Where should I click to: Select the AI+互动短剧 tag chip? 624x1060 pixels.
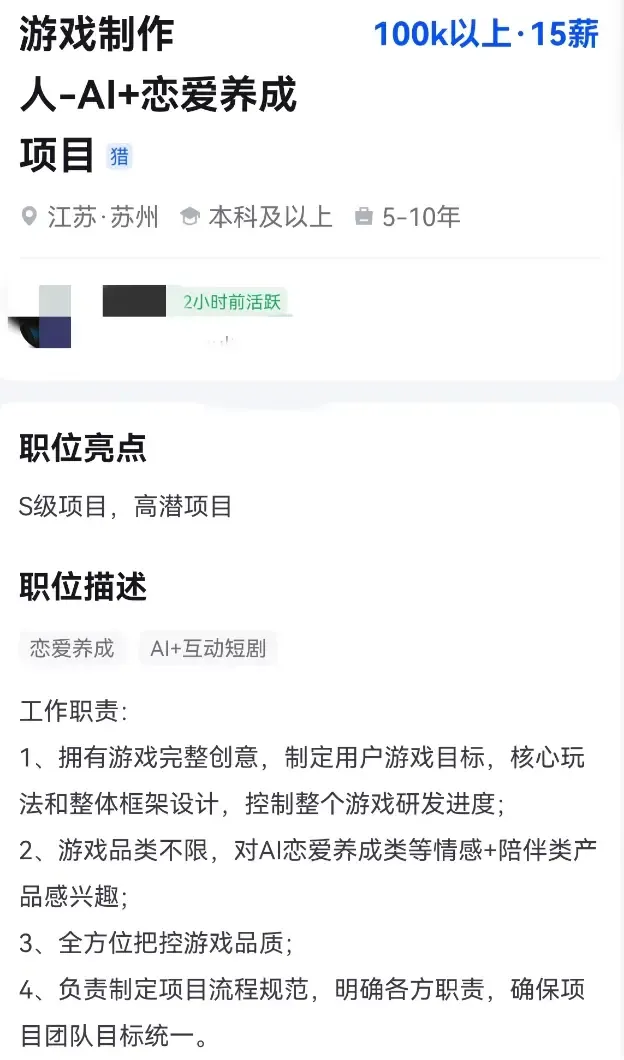pos(208,649)
